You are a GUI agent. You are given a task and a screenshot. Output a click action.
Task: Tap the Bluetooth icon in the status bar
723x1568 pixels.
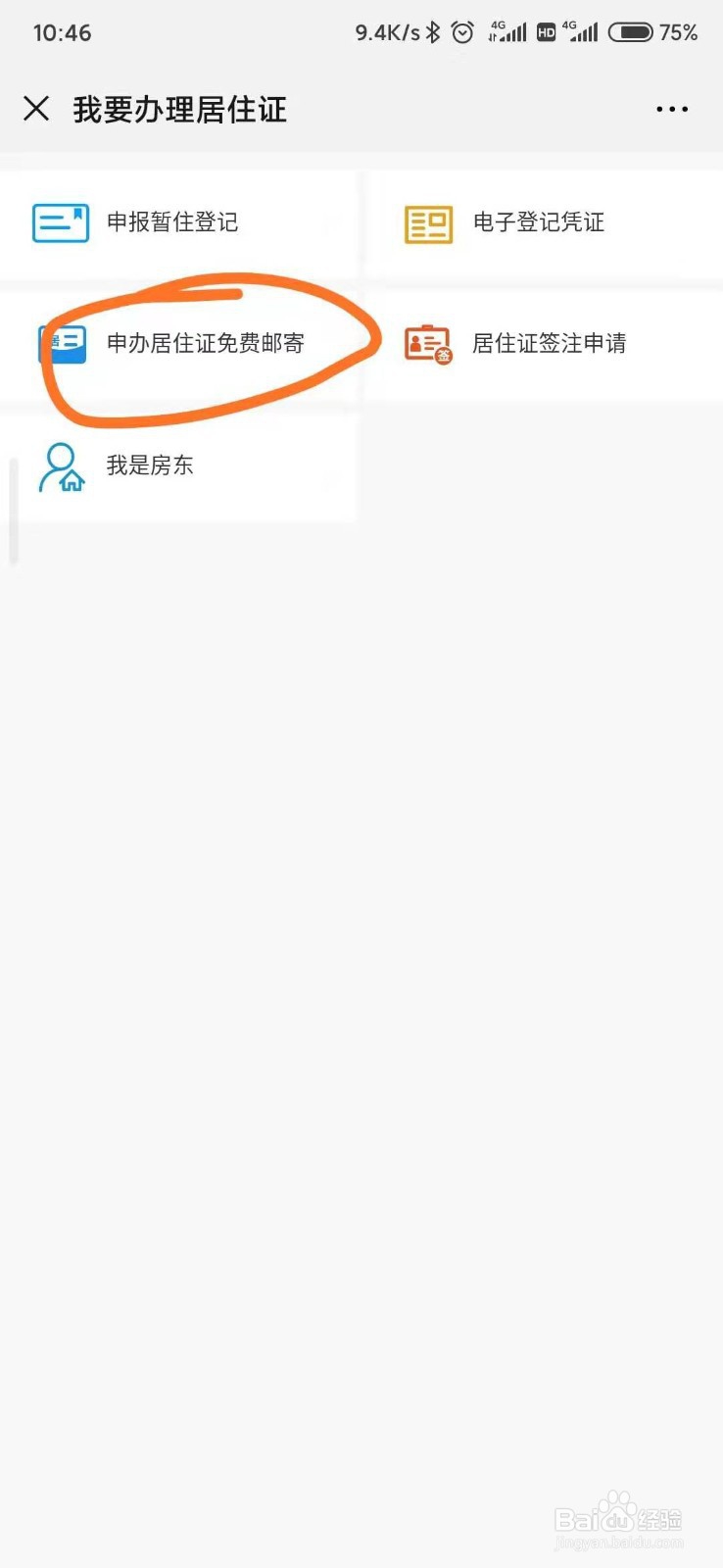click(x=434, y=31)
